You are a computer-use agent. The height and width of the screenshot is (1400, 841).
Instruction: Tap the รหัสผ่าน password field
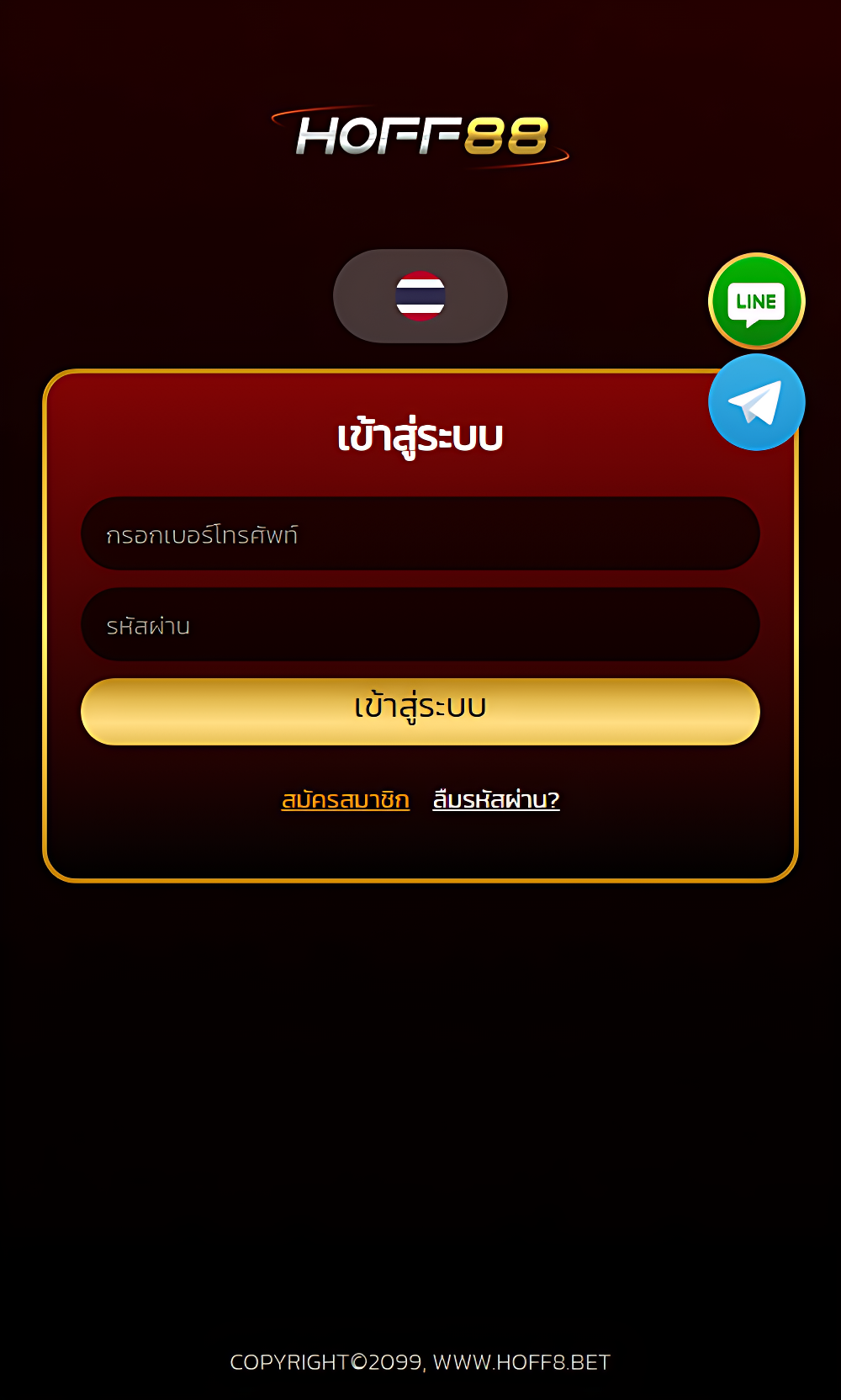click(x=420, y=625)
